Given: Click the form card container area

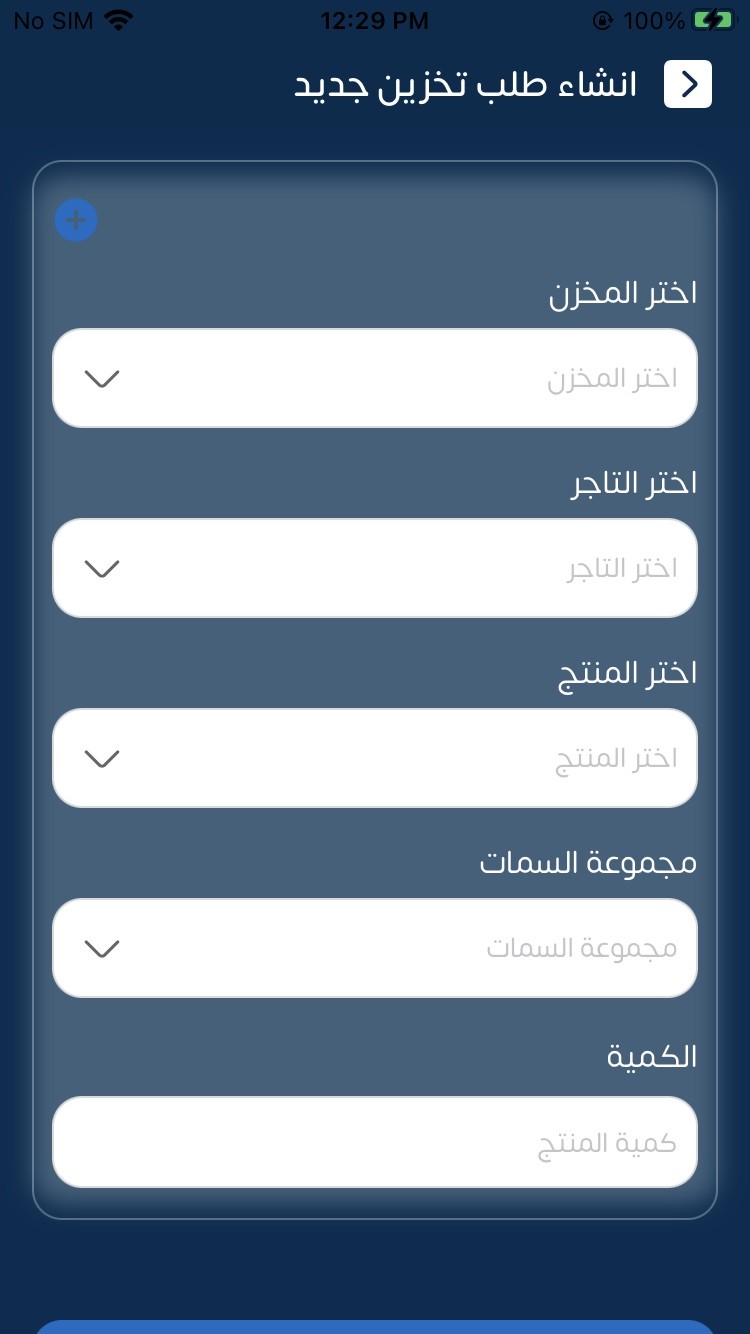Looking at the screenshot, I should point(375,690).
